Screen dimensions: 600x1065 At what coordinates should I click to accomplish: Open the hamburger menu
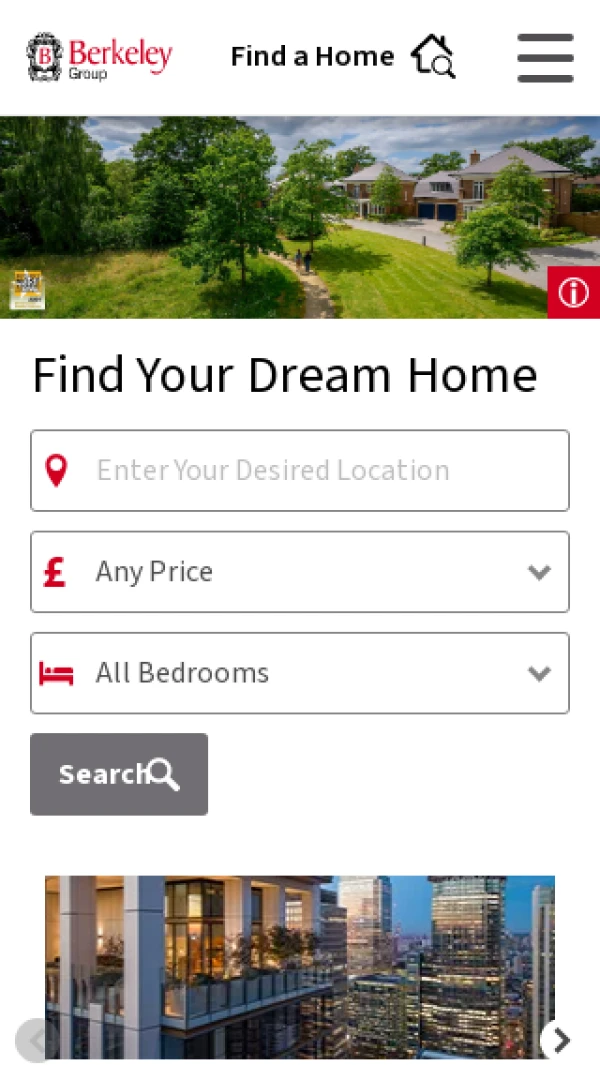pos(545,57)
